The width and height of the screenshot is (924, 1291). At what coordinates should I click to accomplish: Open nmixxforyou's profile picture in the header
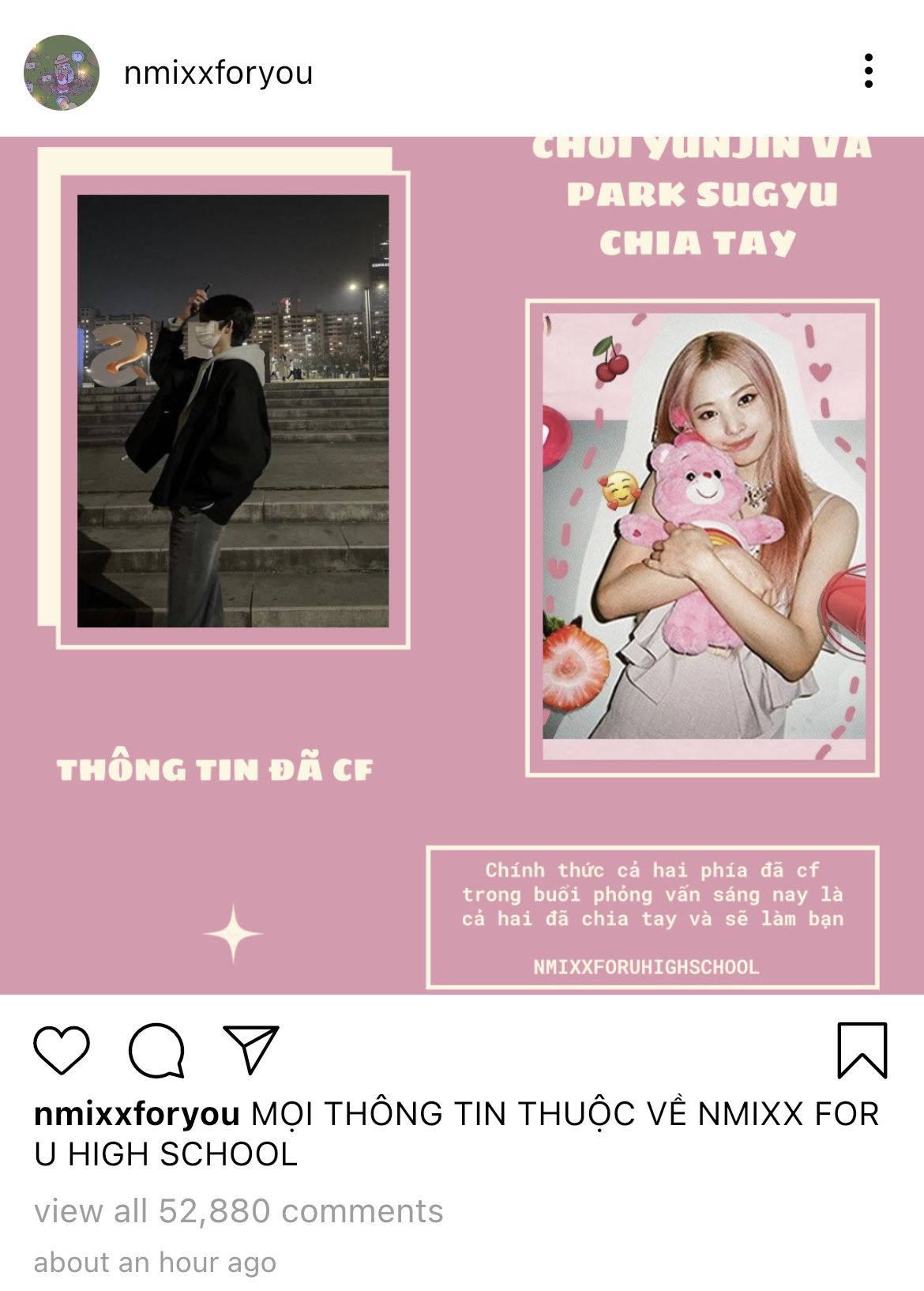click(62, 73)
